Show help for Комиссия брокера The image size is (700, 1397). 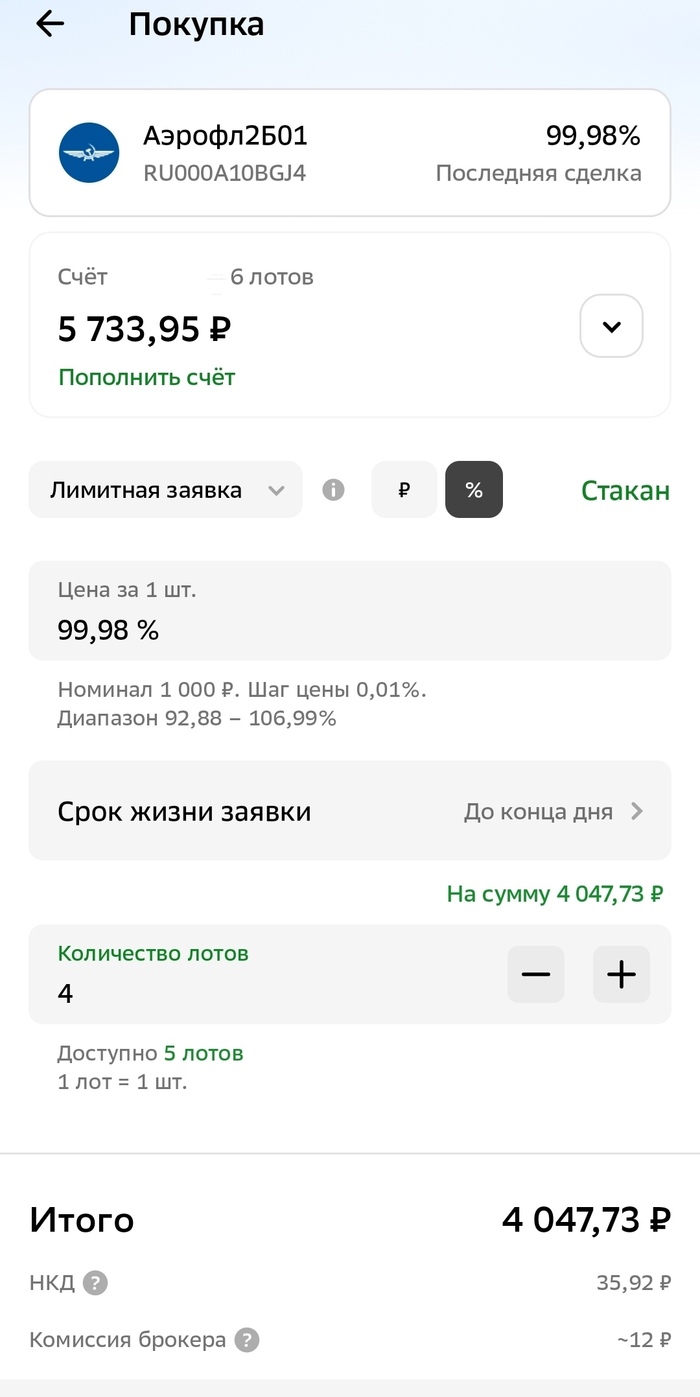(246, 1340)
